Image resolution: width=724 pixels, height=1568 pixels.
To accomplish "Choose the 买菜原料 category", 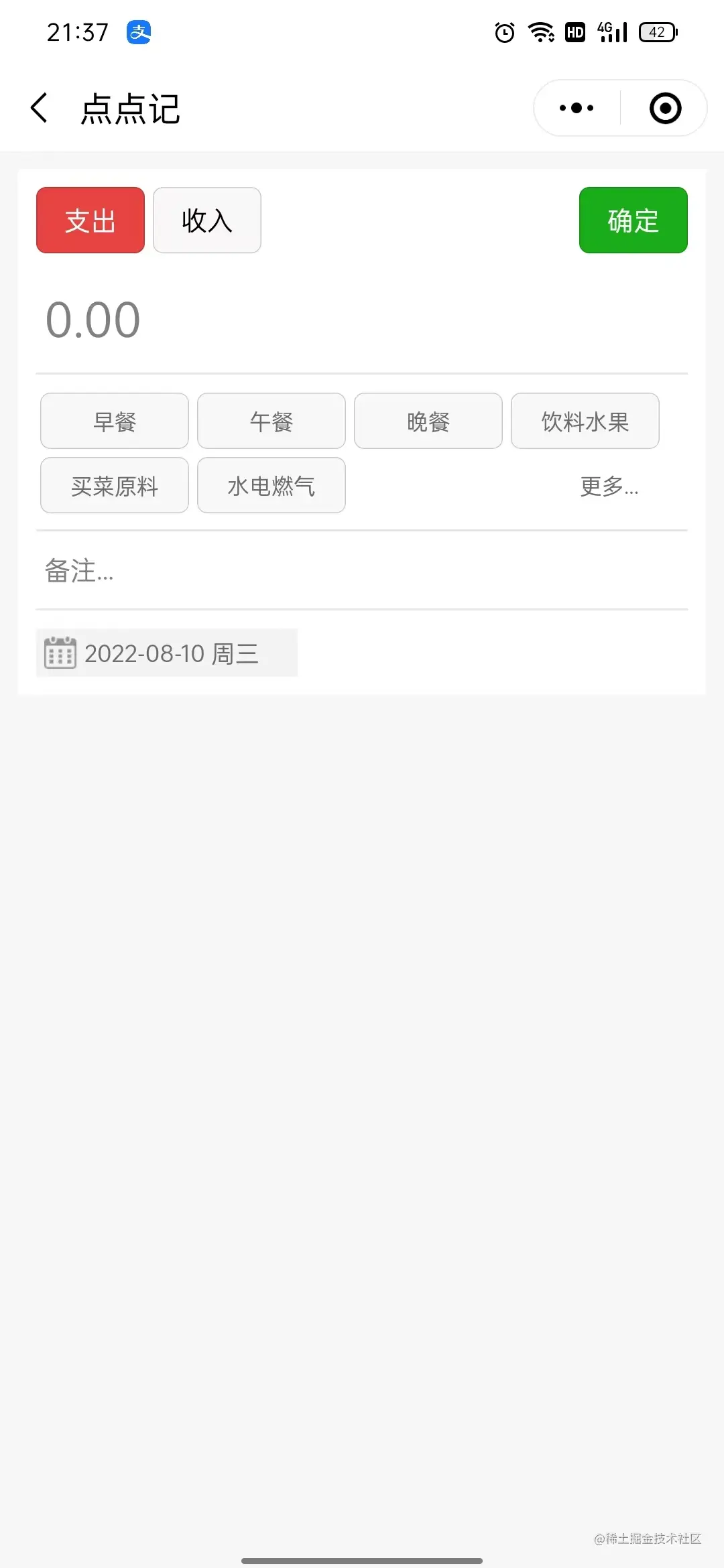I will pos(115,486).
